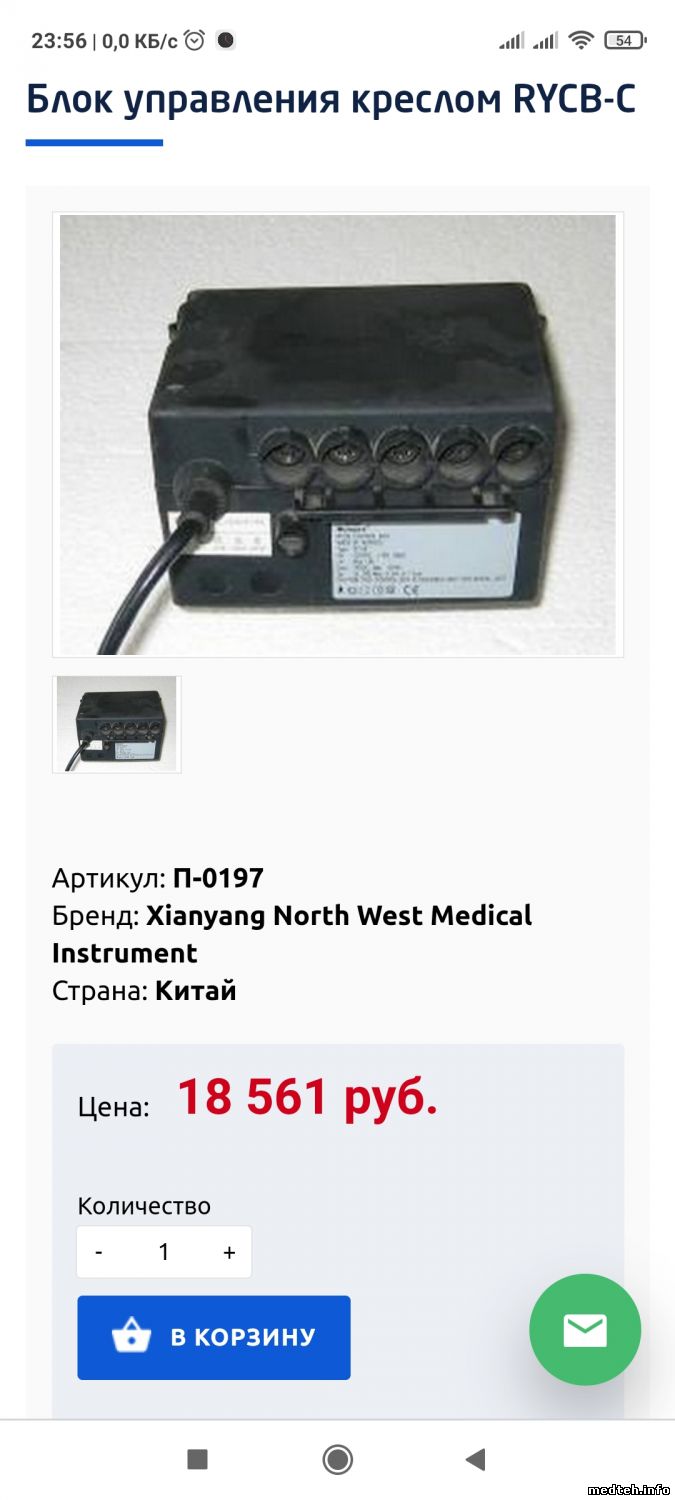Add the RYCB-C control unit to cart
This screenshot has height=1500, width=675.
tap(214, 1337)
